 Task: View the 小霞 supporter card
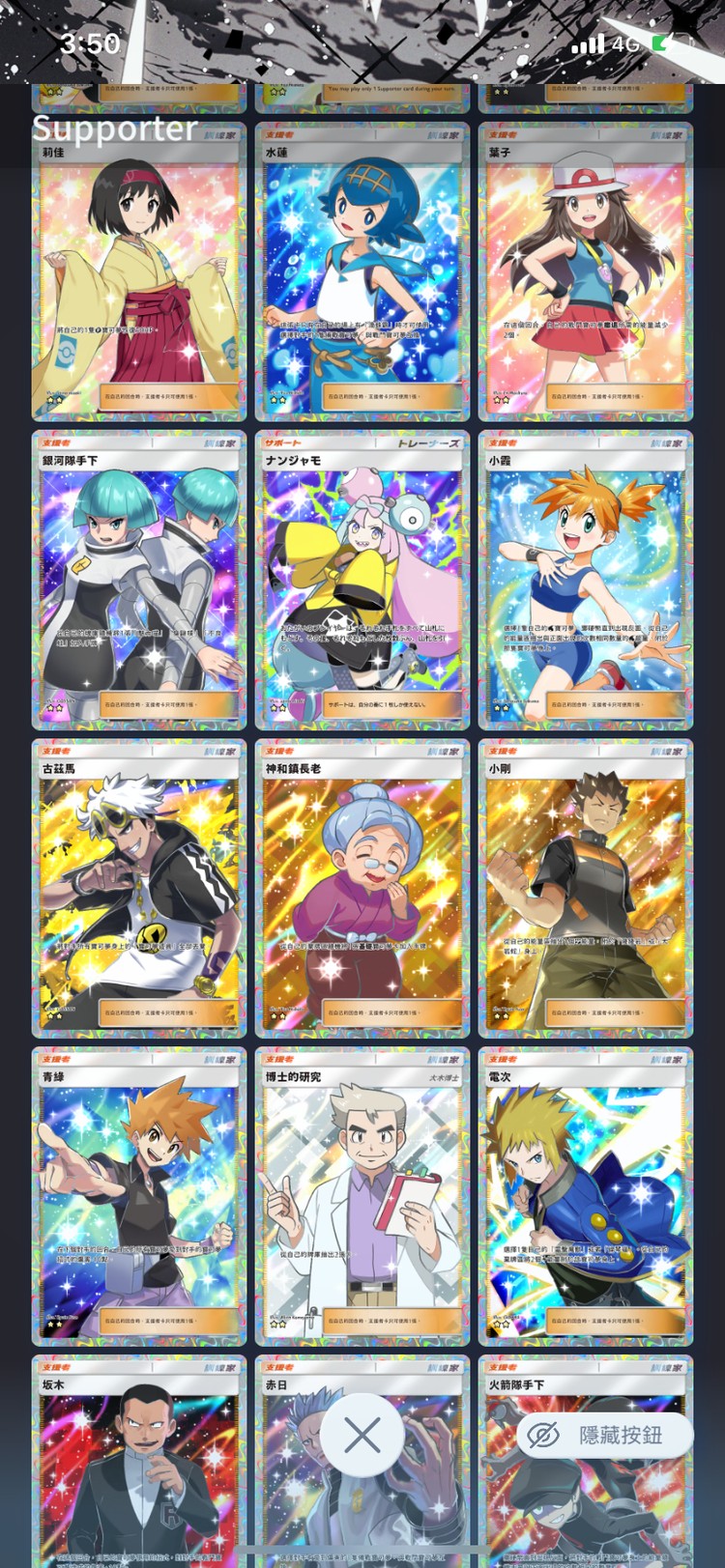[585, 582]
